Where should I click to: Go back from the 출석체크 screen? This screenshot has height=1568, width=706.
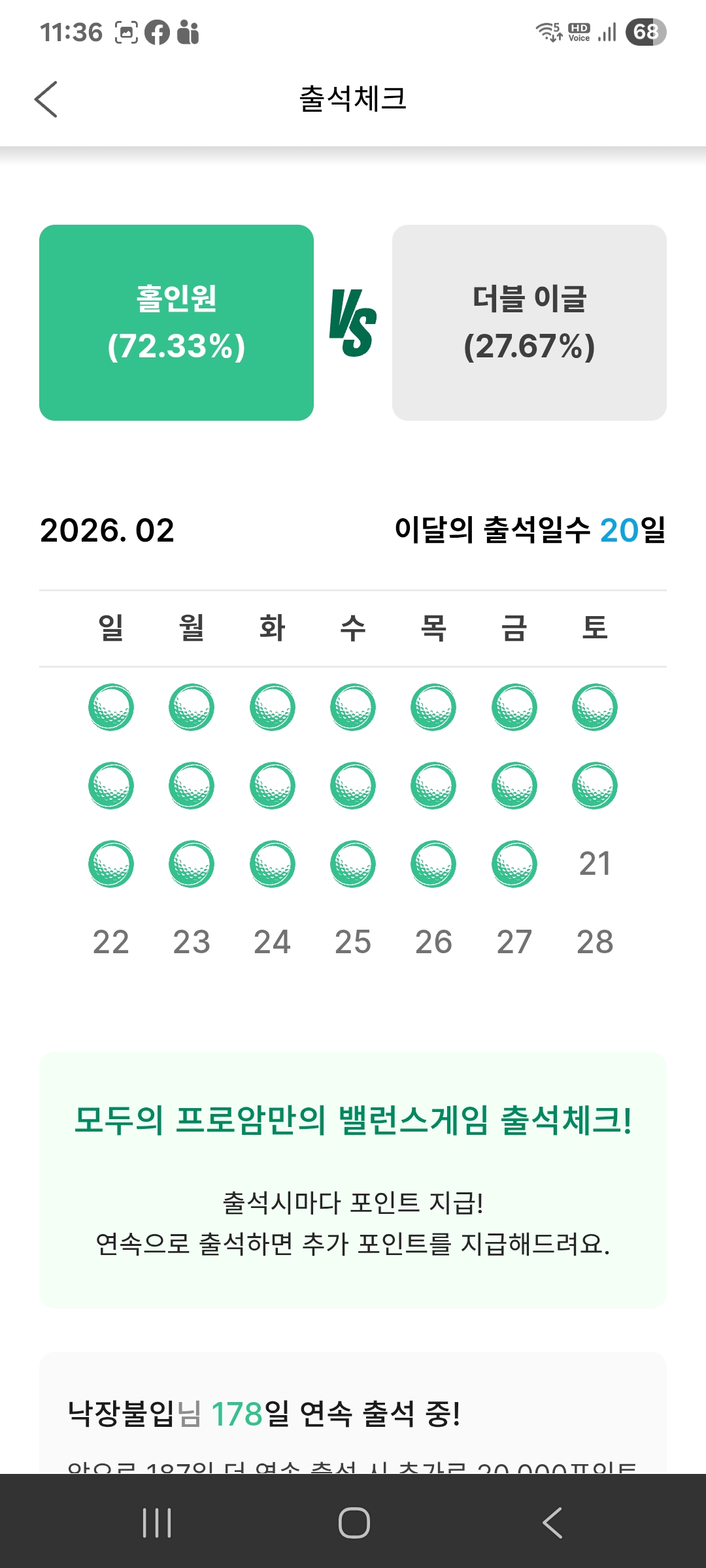pyautogui.click(x=46, y=99)
